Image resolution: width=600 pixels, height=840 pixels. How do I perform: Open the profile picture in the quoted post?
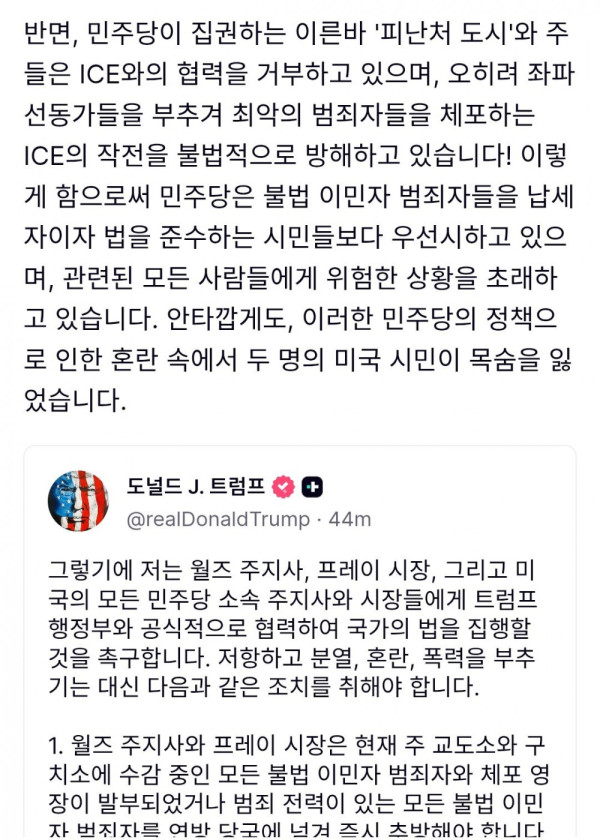tap(79, 501)
